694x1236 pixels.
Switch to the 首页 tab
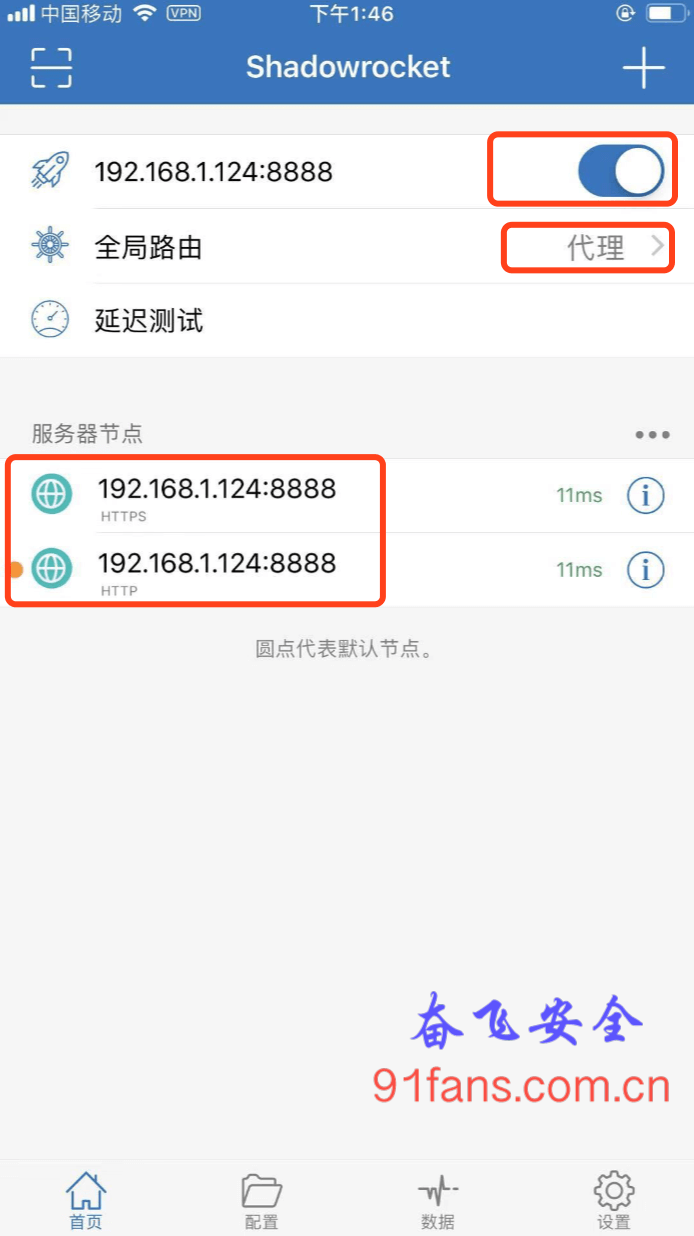tap(86, 1200)
